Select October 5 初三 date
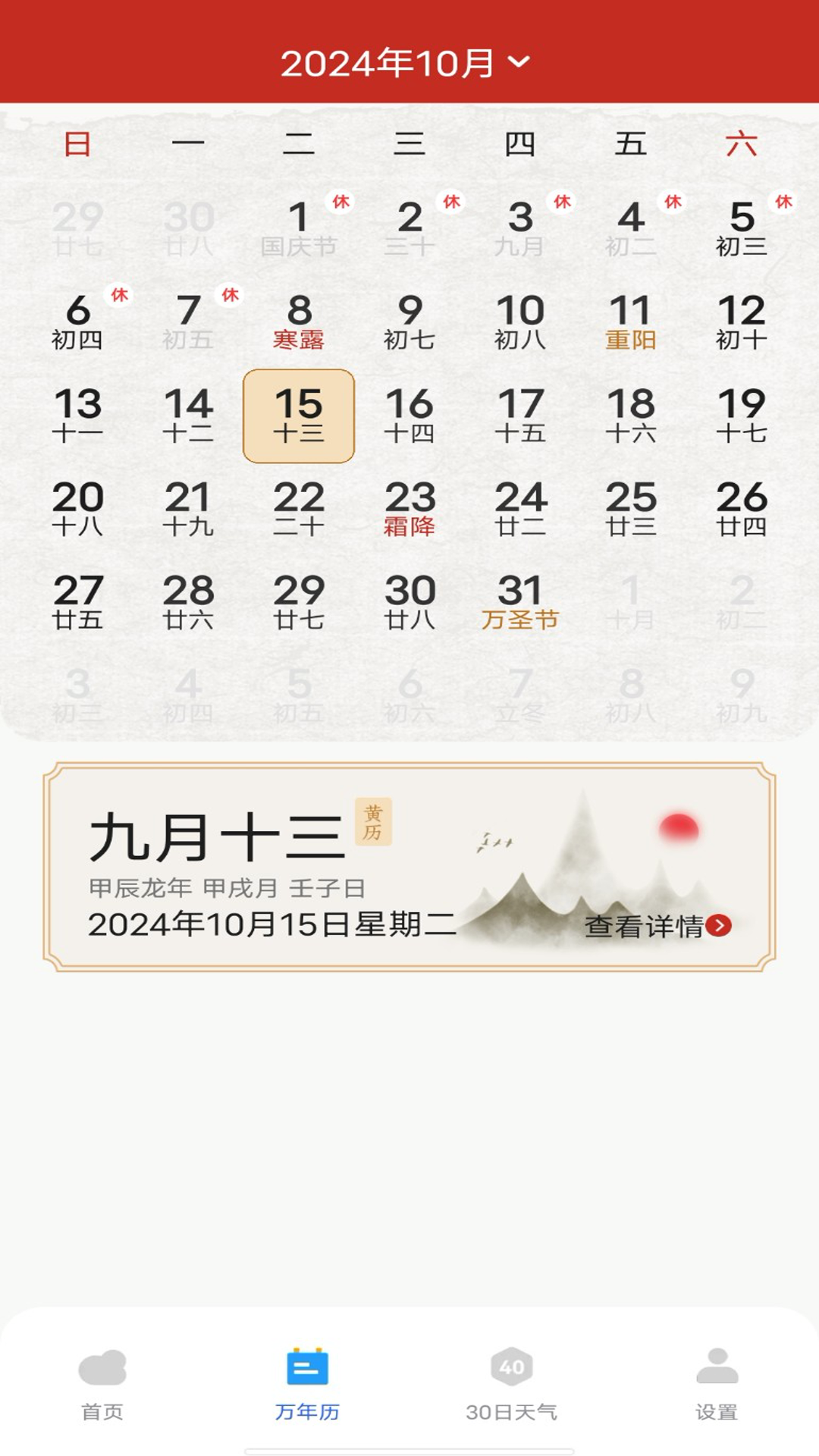The height and width of the screenshot is (1456, 819). [742, 227]
